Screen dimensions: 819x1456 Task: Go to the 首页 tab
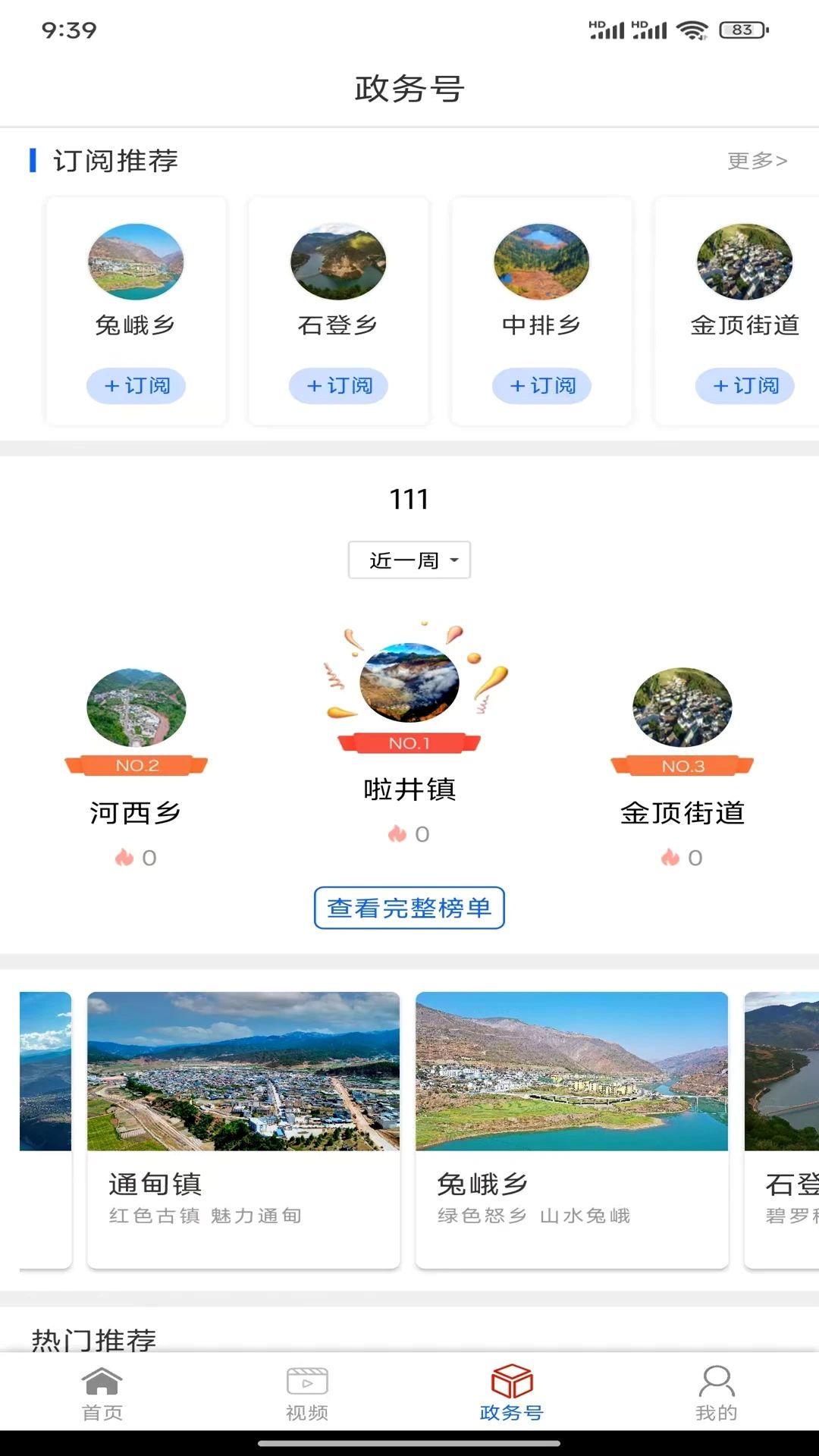(x=102, y=1392)
